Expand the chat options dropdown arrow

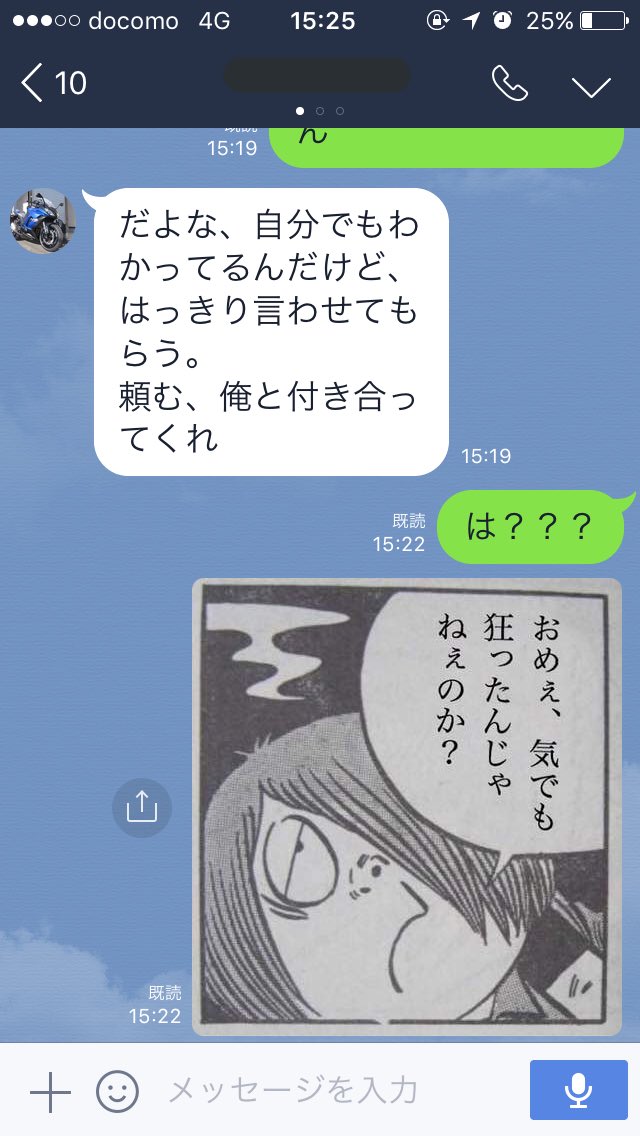591,86
